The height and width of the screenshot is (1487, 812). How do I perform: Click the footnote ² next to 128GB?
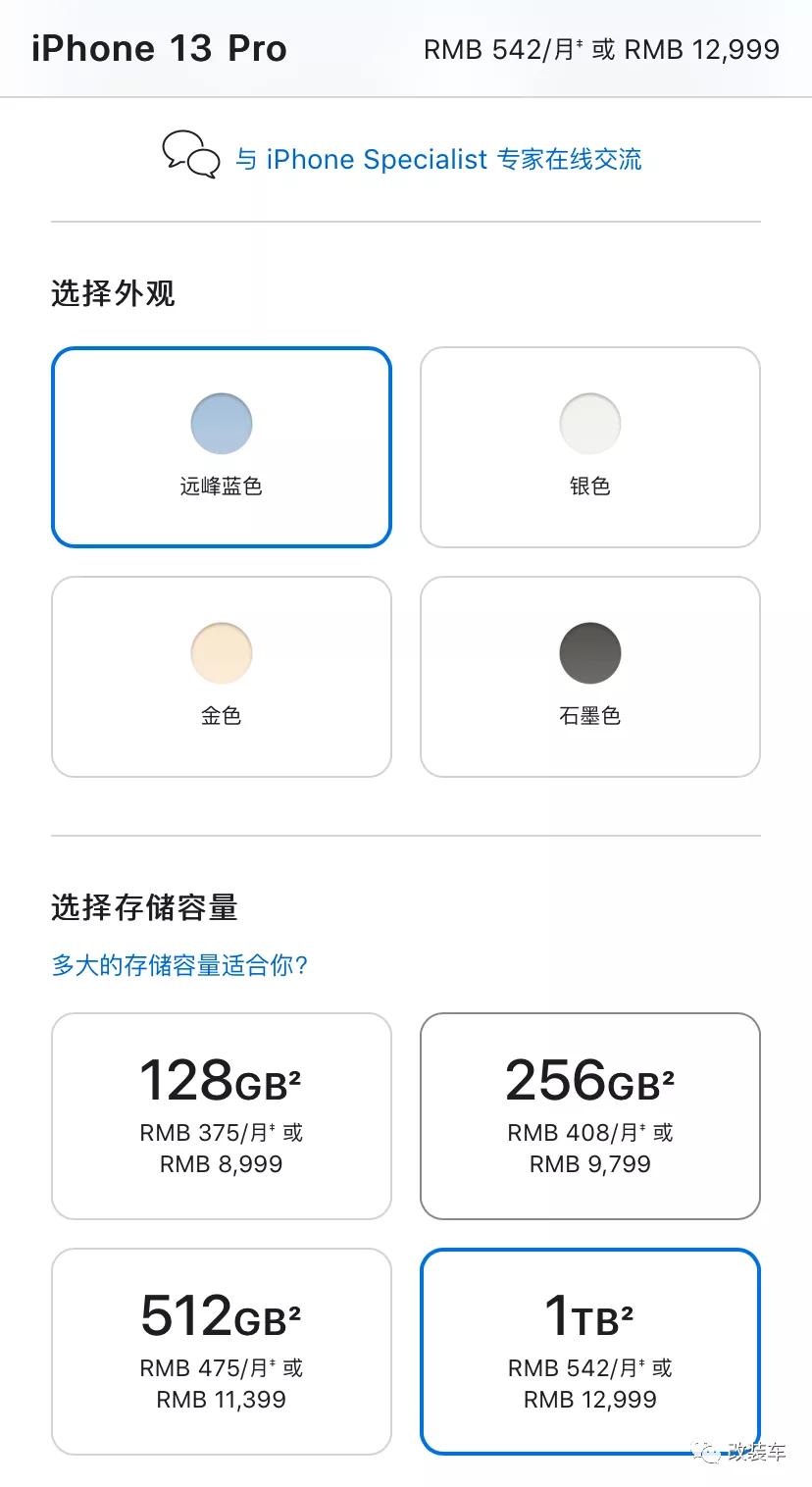pyautogui.click(x=296, y=1065)
